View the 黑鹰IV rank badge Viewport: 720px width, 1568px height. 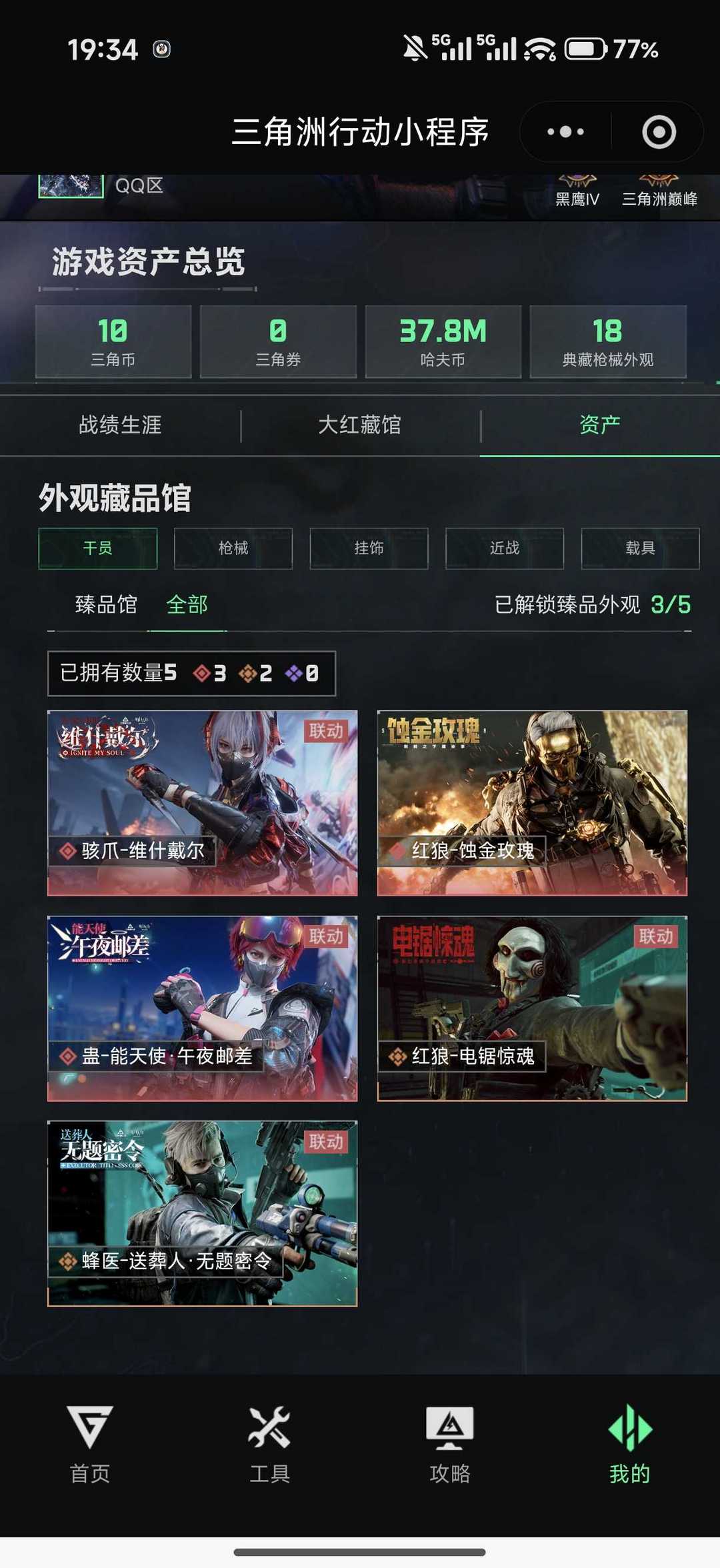(x=577, y=189)
